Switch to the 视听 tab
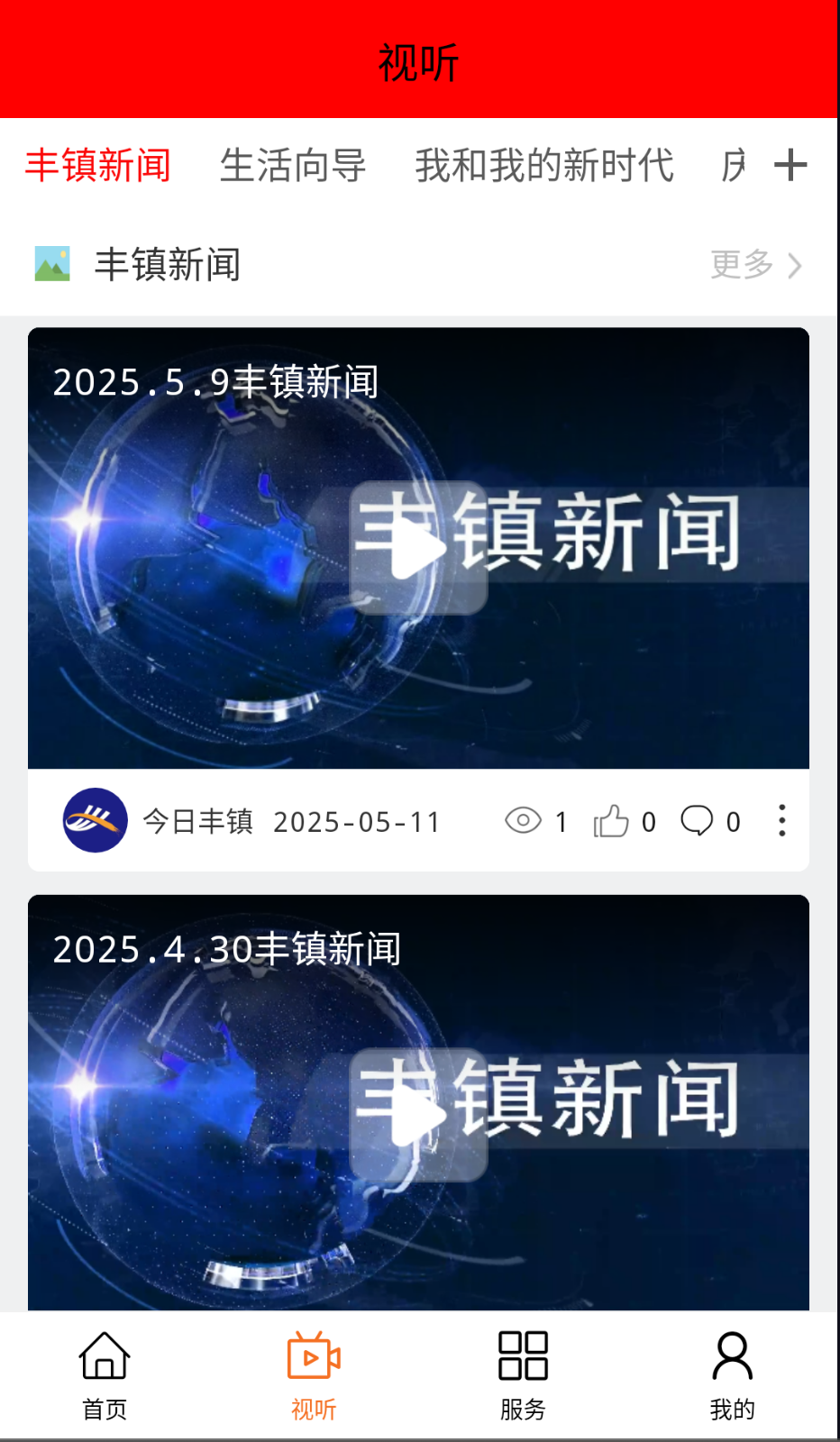The width and height of the screenshot is (840, 1442). (313, 1370)
